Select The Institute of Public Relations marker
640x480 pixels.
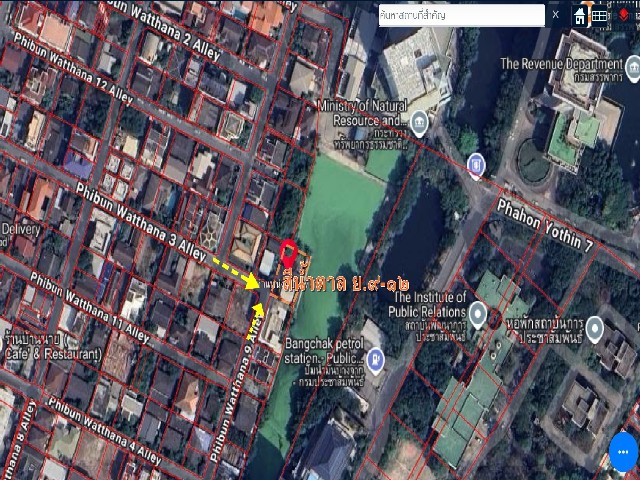(478, 316)
